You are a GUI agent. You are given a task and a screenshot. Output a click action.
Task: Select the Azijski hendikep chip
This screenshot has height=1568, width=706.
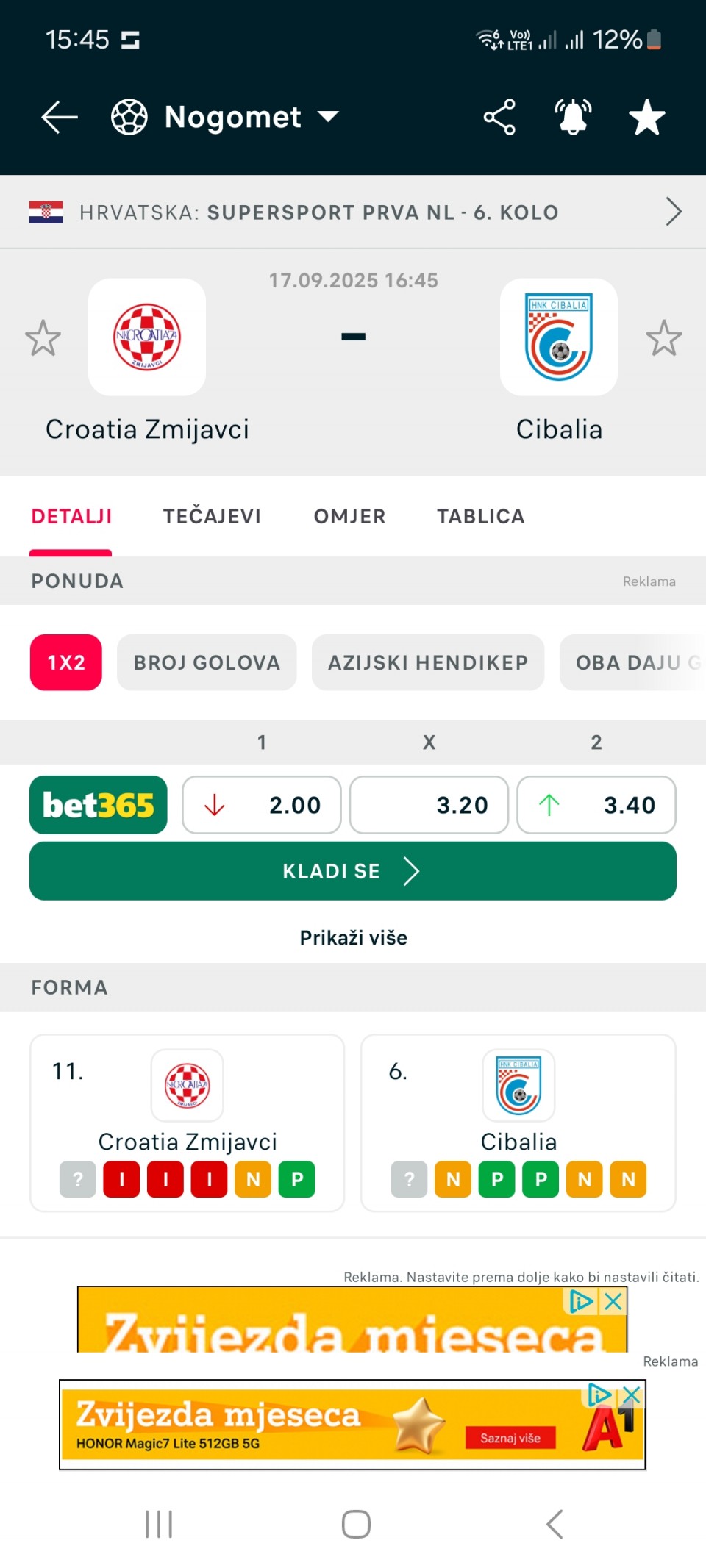click(428, 662)
